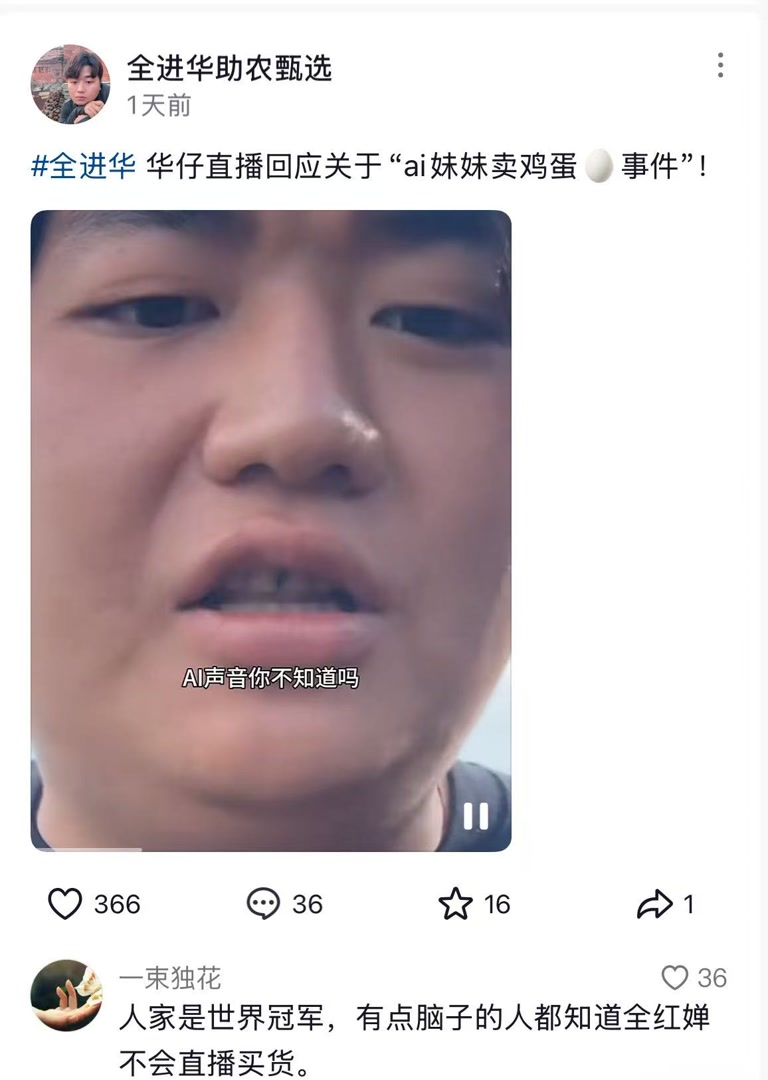Open 全进华助农甄选's profile avatar
The image size is (768, 1080).
70,84
